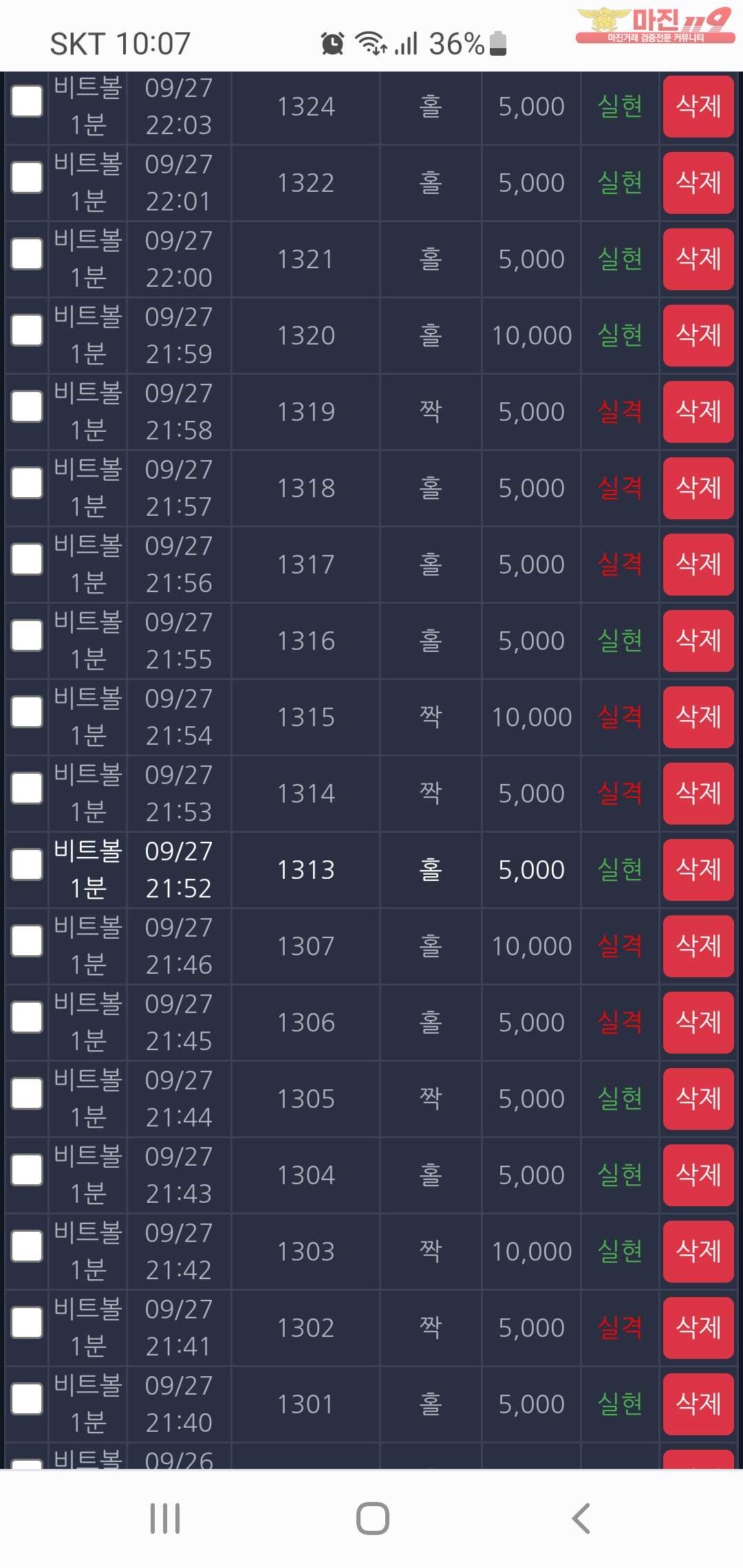Remove the round 1317 record
The width and height of the screenshot is (743, 1568).
click(698, 565)
